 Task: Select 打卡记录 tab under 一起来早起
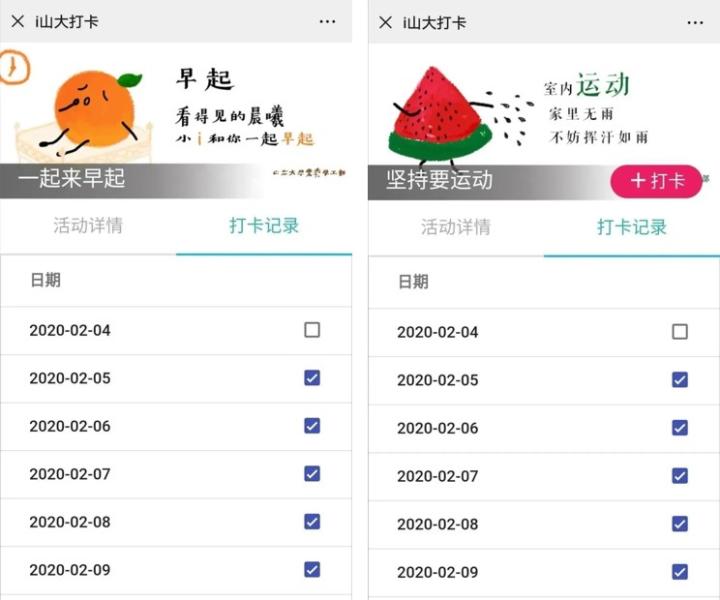(264, 226)
